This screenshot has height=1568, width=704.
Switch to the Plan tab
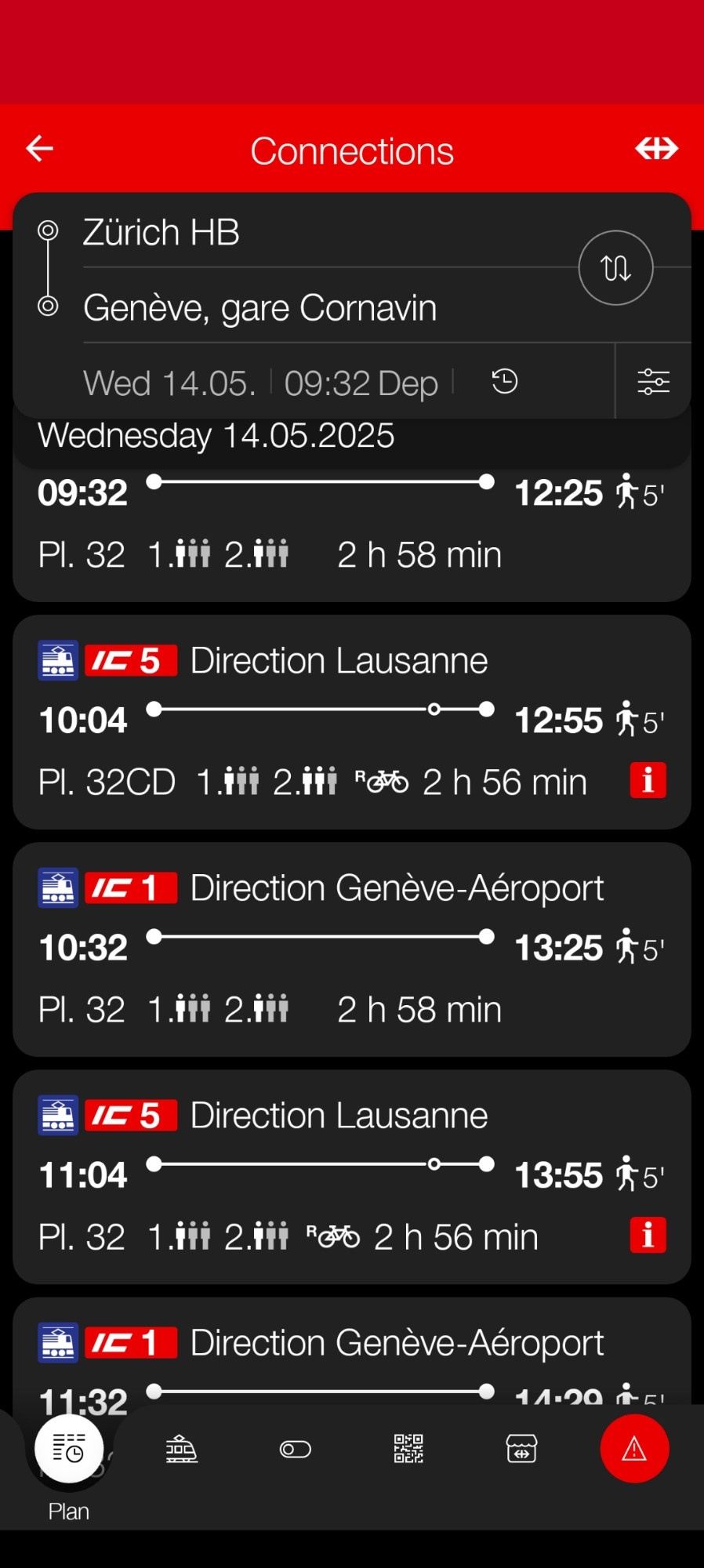69,1466
